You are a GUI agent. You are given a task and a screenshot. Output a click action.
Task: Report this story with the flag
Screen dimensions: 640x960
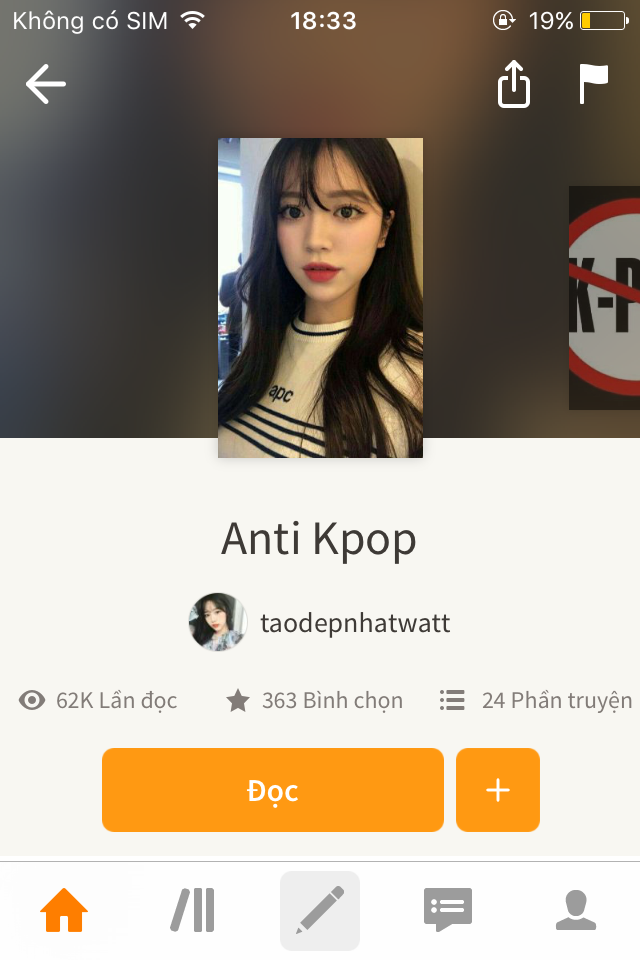(593, 85)
